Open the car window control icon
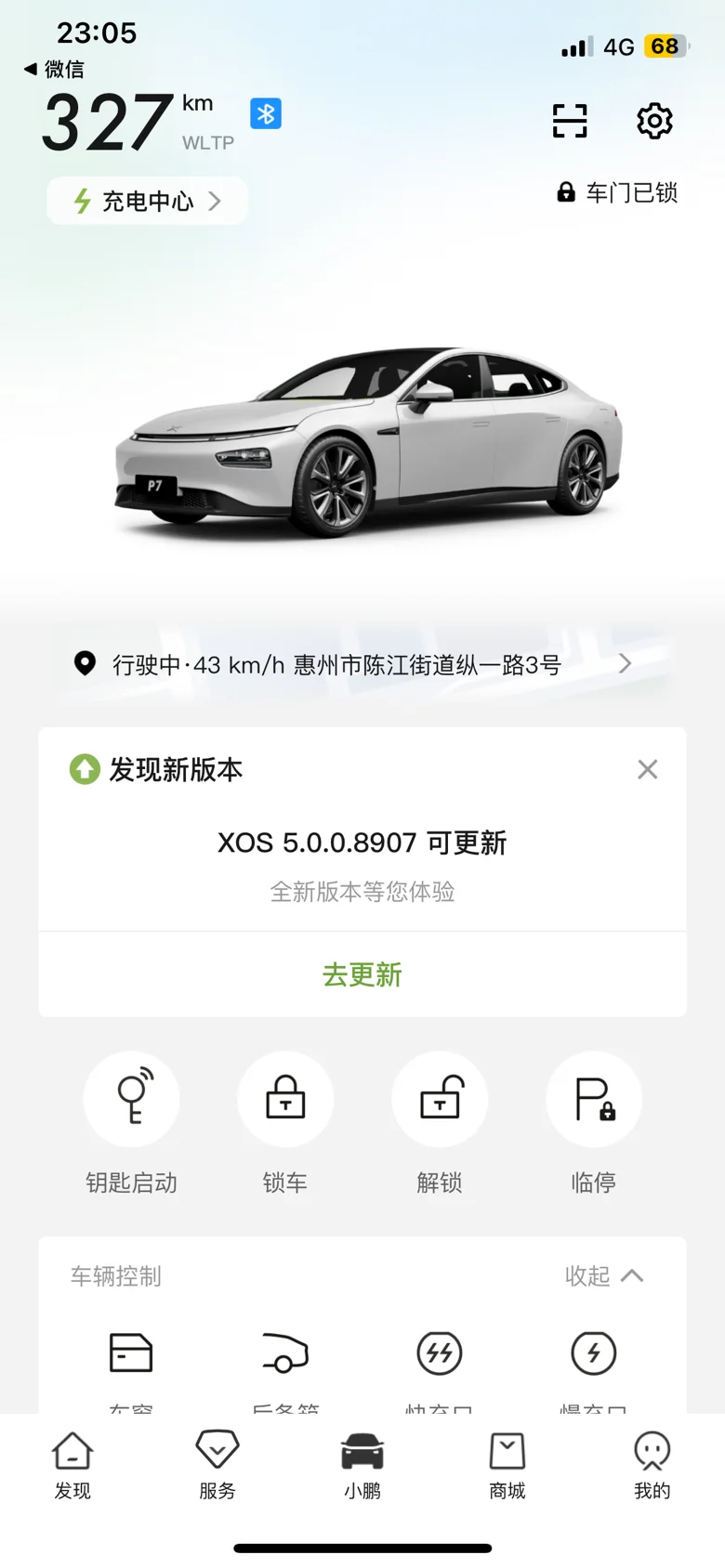The width and height of the screenshot is (725, 1568). coord(131,1353)
